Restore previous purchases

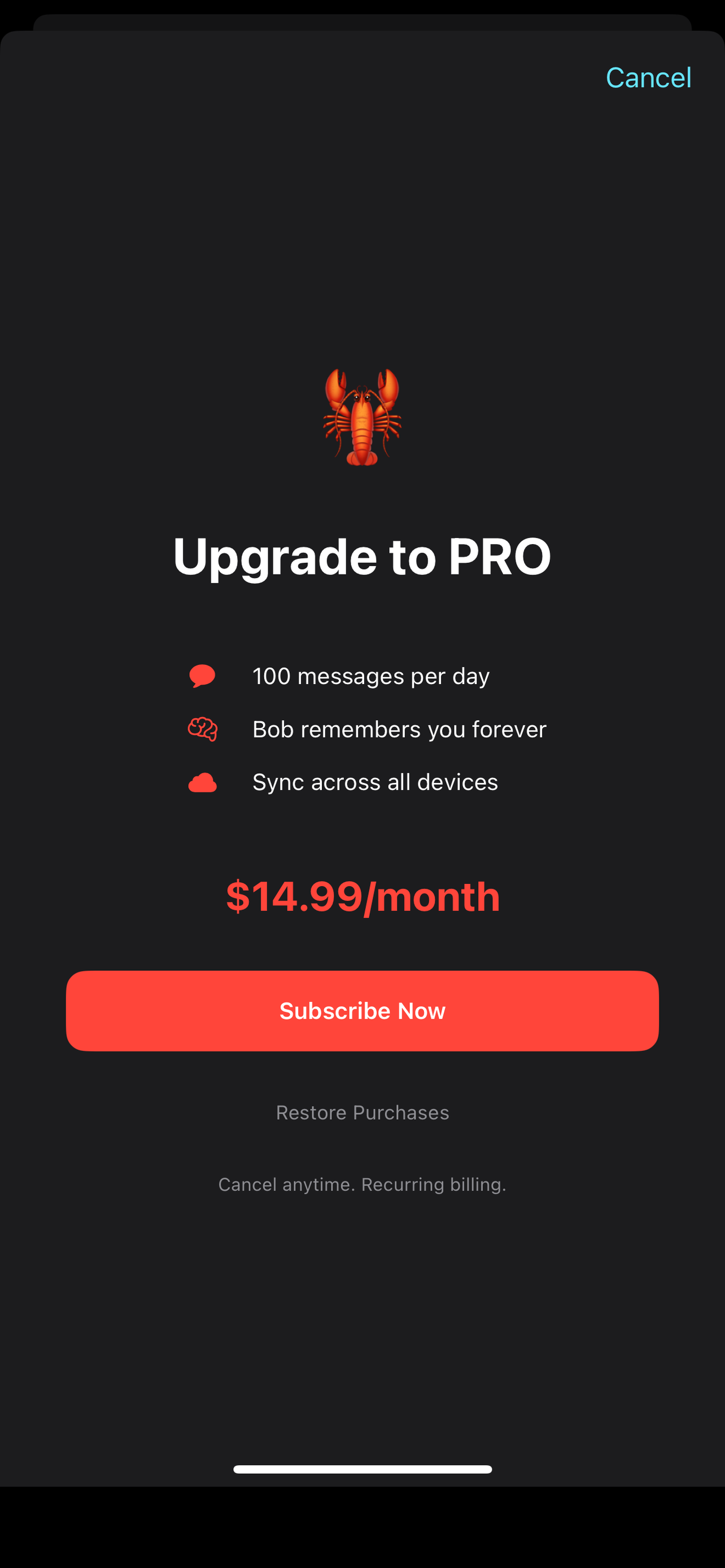point(362,1112)
